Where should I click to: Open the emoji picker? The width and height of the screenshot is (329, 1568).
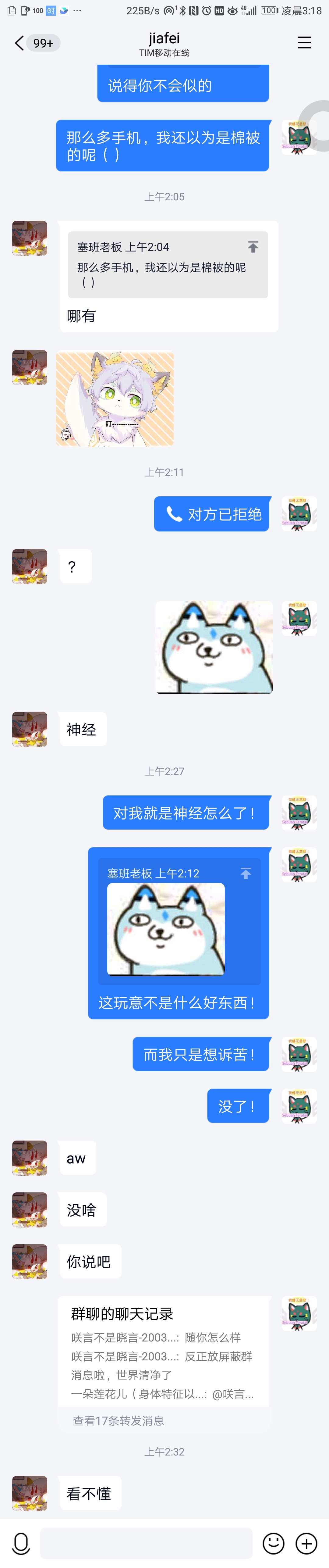coord(273,1543)
